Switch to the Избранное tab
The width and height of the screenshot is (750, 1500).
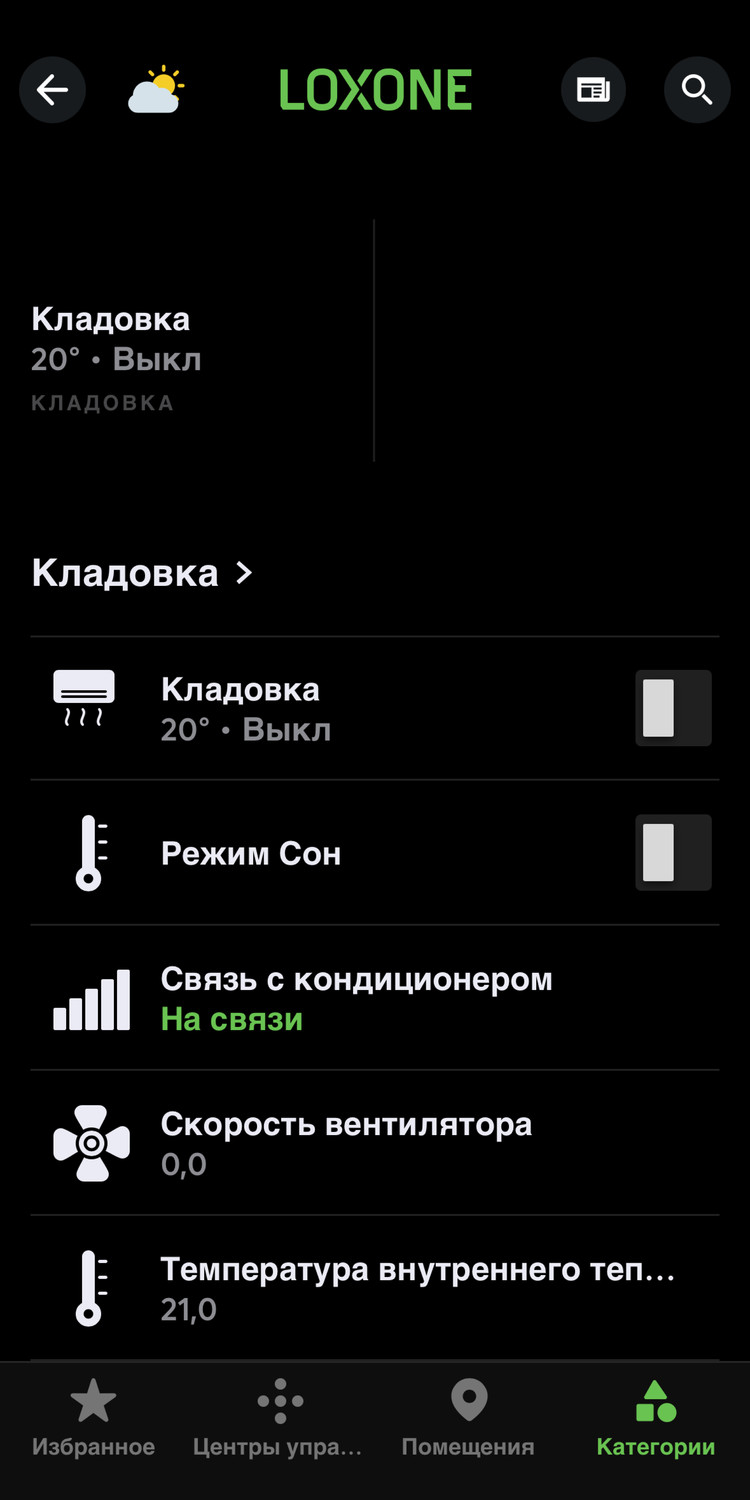pyautogui.click(x=94, y=1418)
